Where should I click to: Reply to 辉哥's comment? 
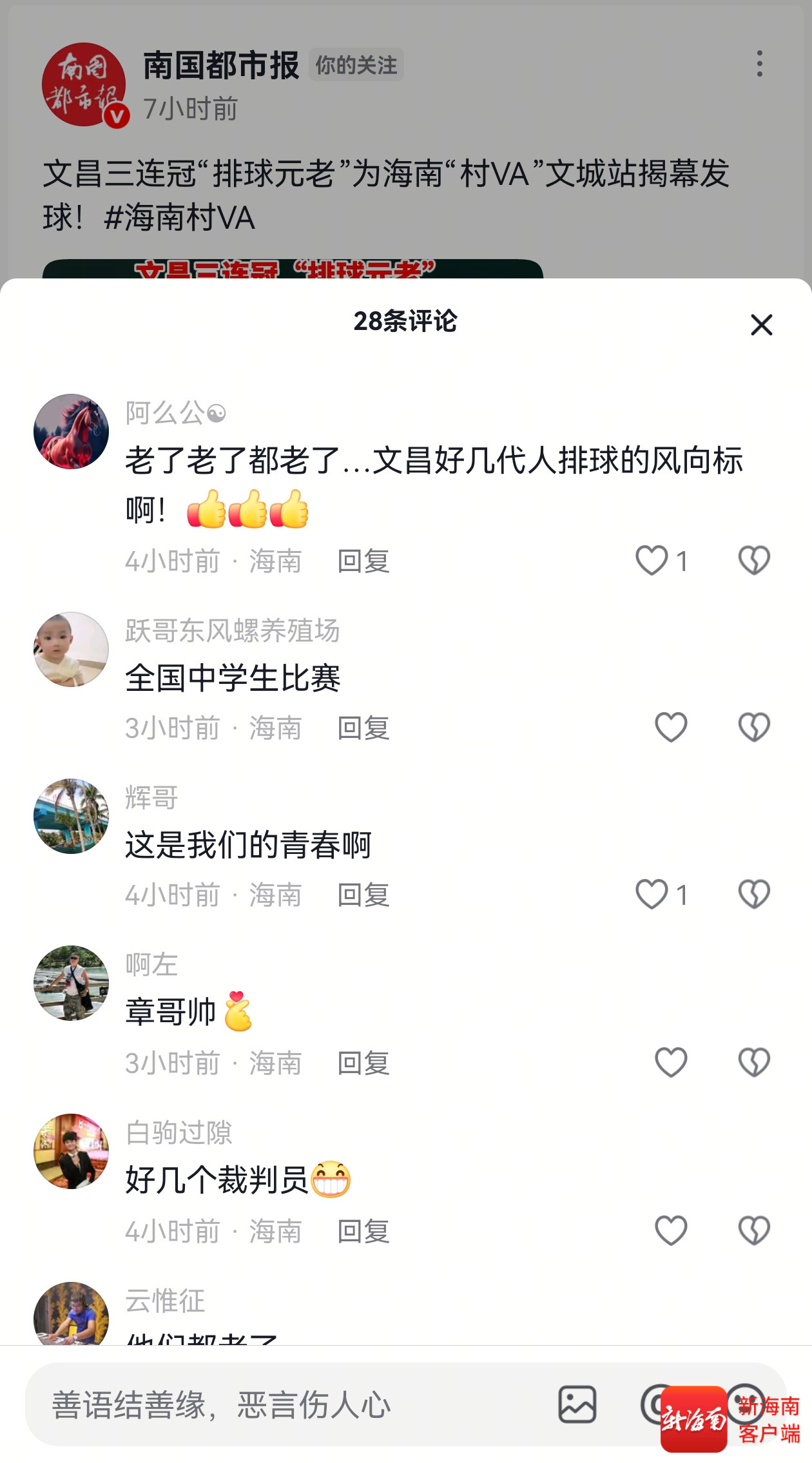tap(363, 895)
